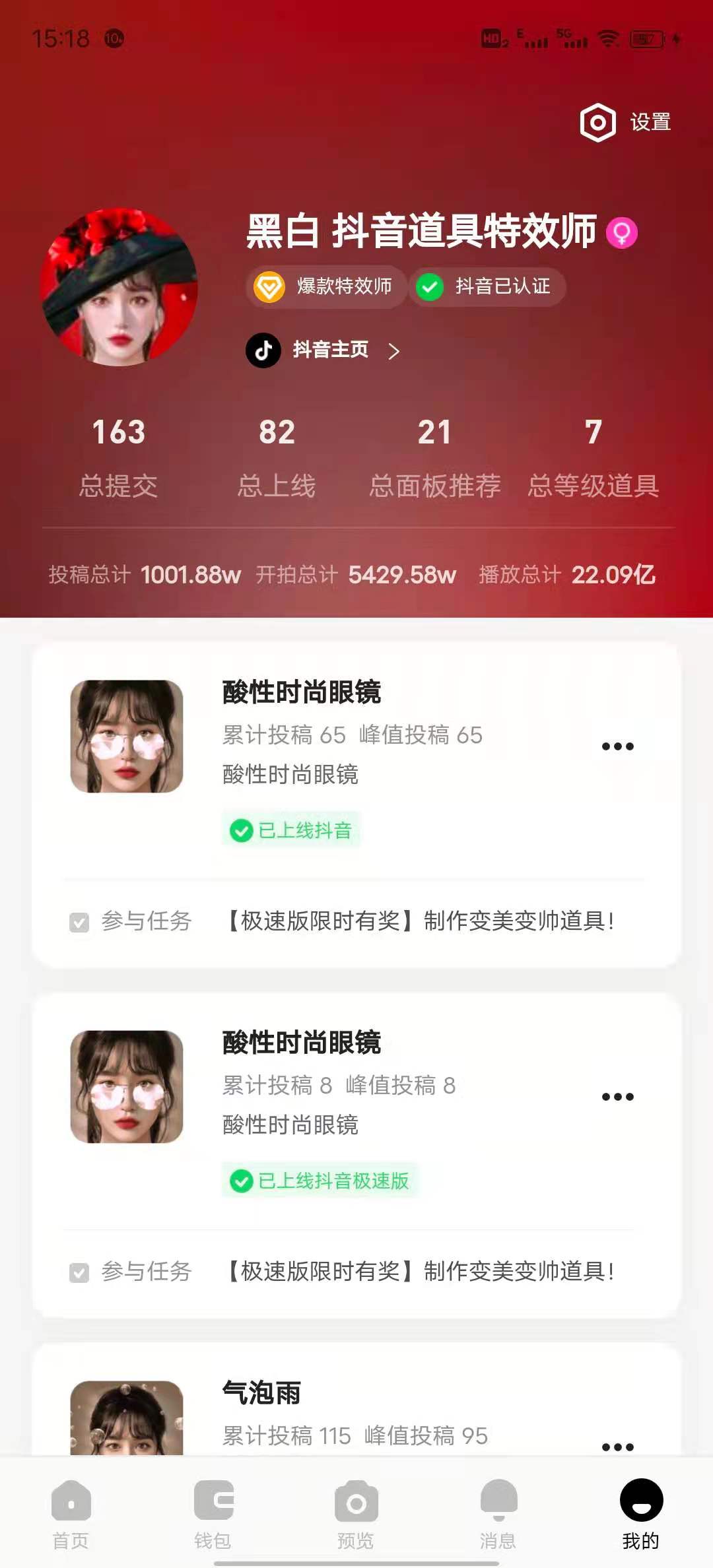Open 设置 settings
The width and height of the screenshot is (713, 1568).
click(x=625, y=122)
